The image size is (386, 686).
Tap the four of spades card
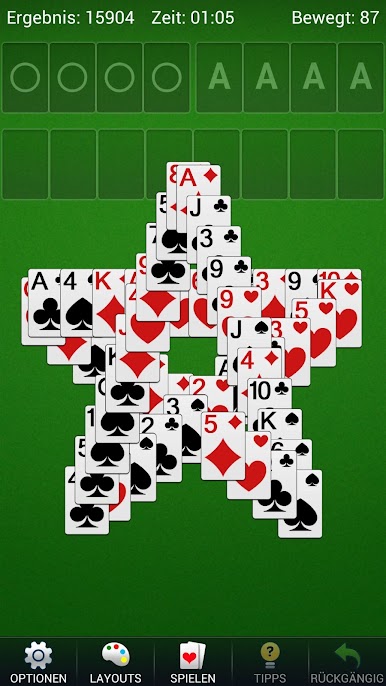[x=77, y=303]
